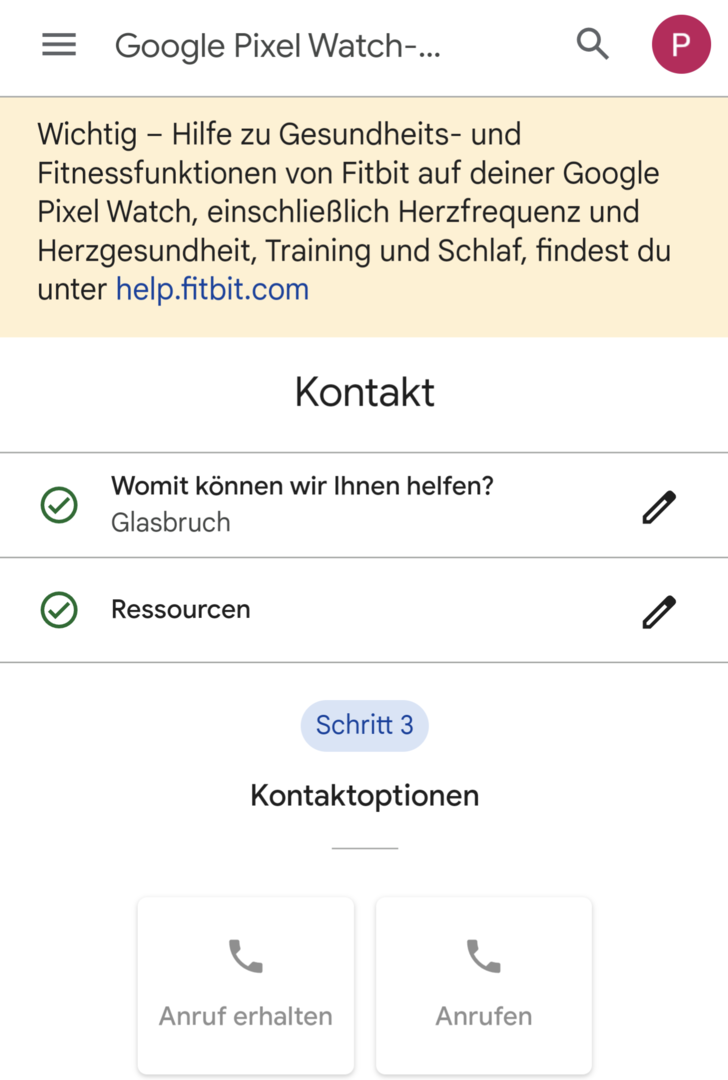Edit the 'Womit können wir Ihnen helfen?' answer
Viewport: 728px width, 1080px height.
tap(658, 506)
